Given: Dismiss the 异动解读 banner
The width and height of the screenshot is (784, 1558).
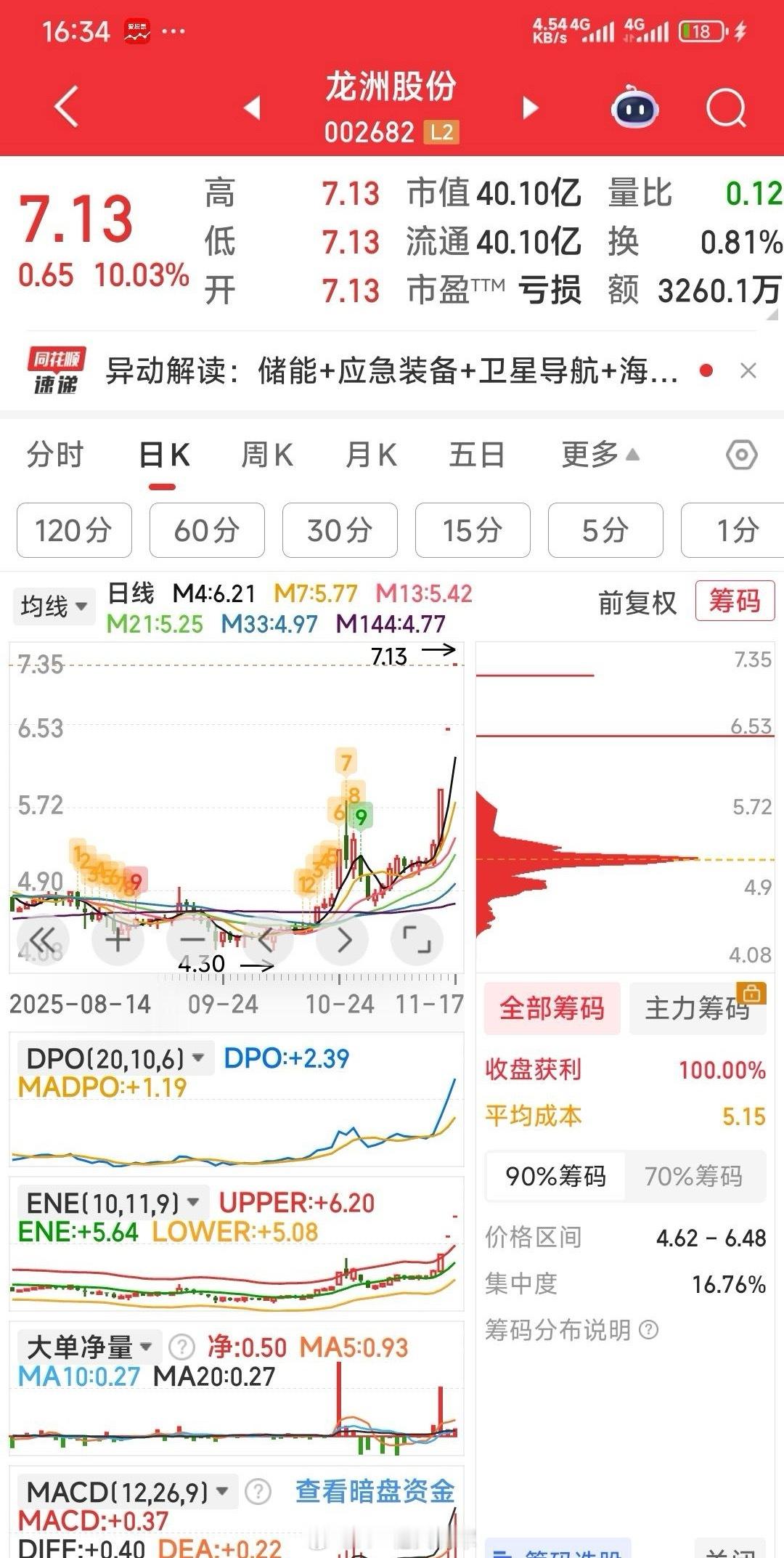Looking at the screenshot, I should [748, 371].
